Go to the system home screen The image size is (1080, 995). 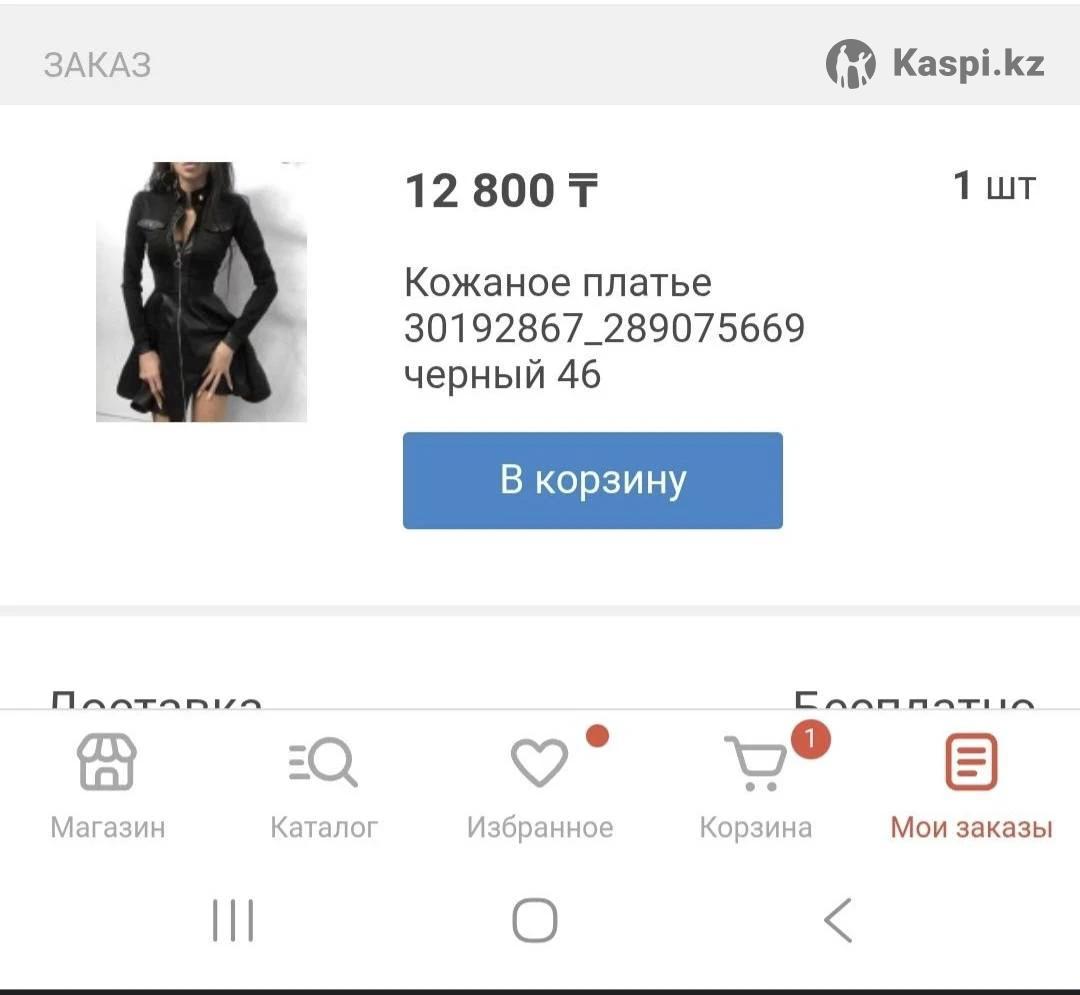click(x=535, y=920)
